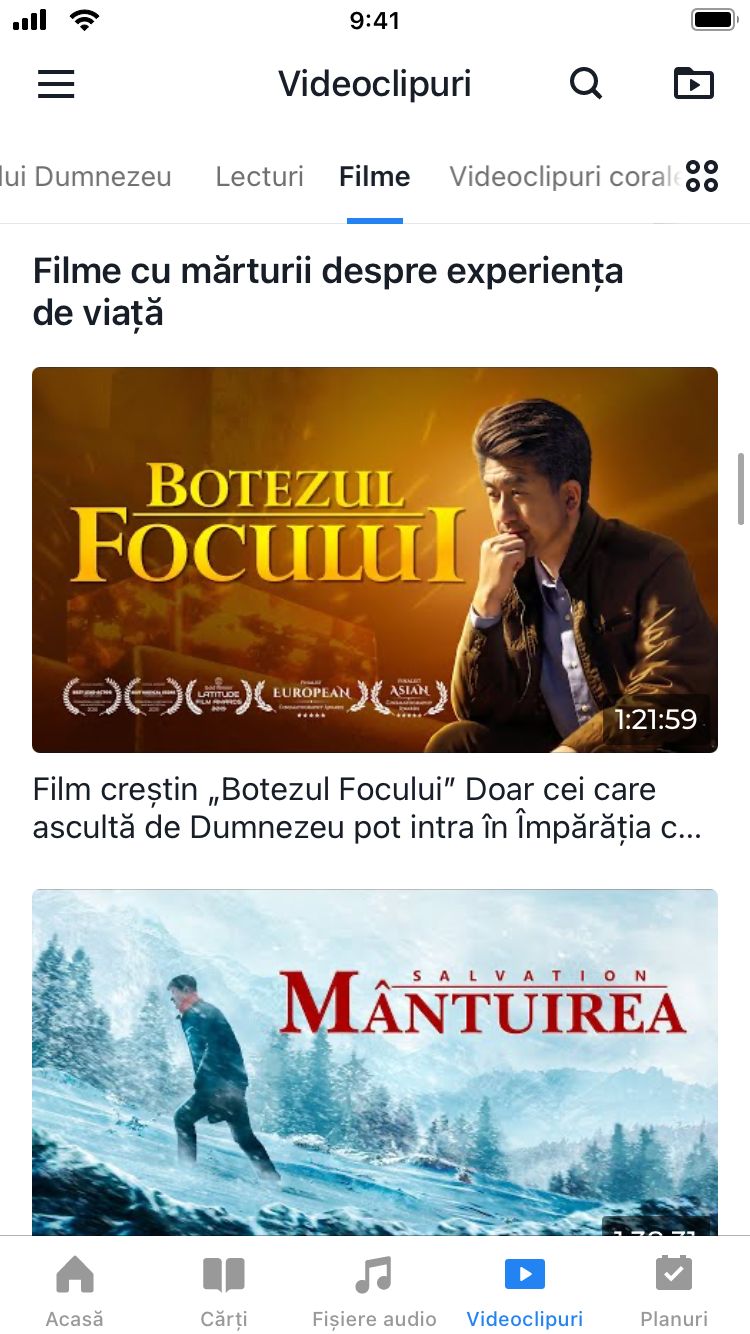Switch to Fișiere audio tab
Viewport: 750px width, 1334px height.
374,1290
